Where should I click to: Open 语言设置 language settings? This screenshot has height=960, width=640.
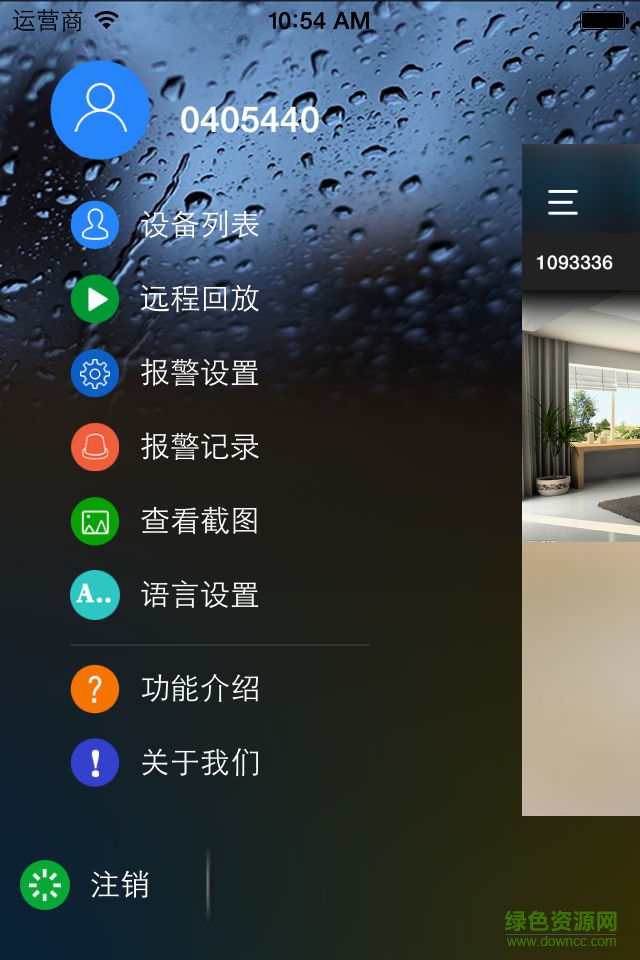coord(199,595)
